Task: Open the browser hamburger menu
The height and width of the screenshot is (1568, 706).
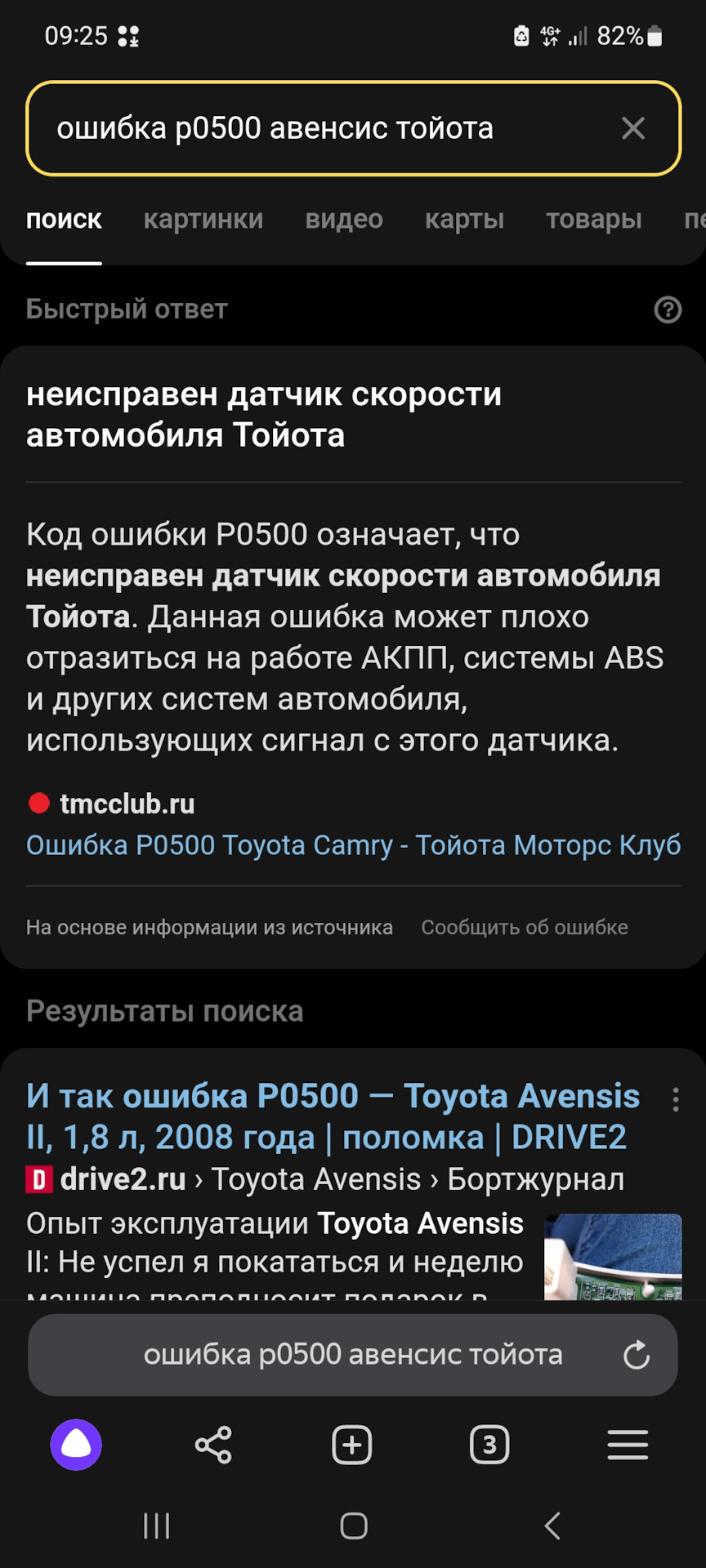Action: click(x=628, y=1445)
